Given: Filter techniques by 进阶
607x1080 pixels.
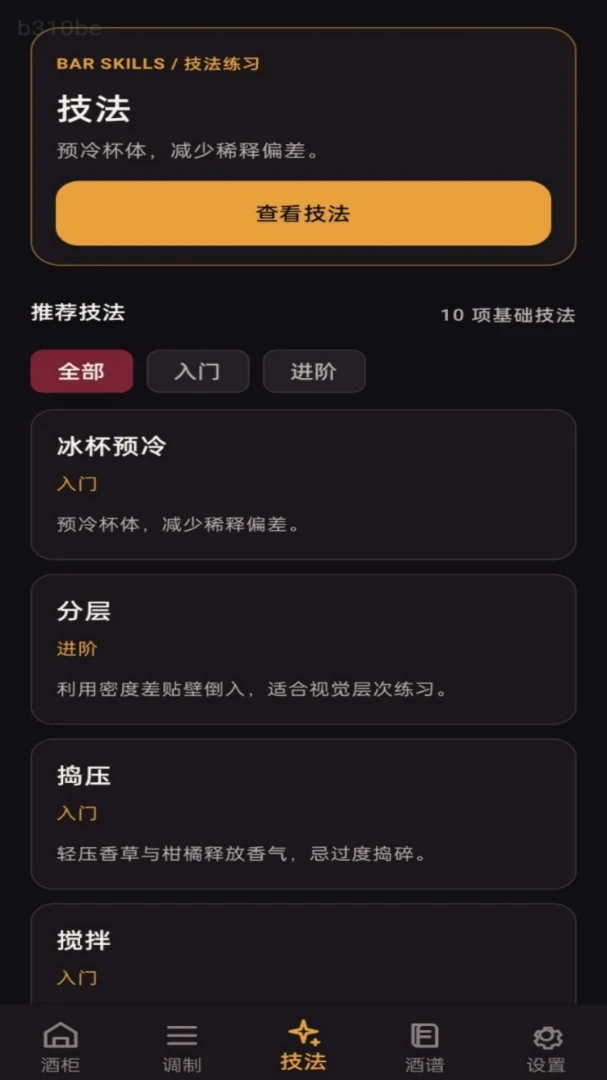Looking at the screenshot, I should pos(314,371).
